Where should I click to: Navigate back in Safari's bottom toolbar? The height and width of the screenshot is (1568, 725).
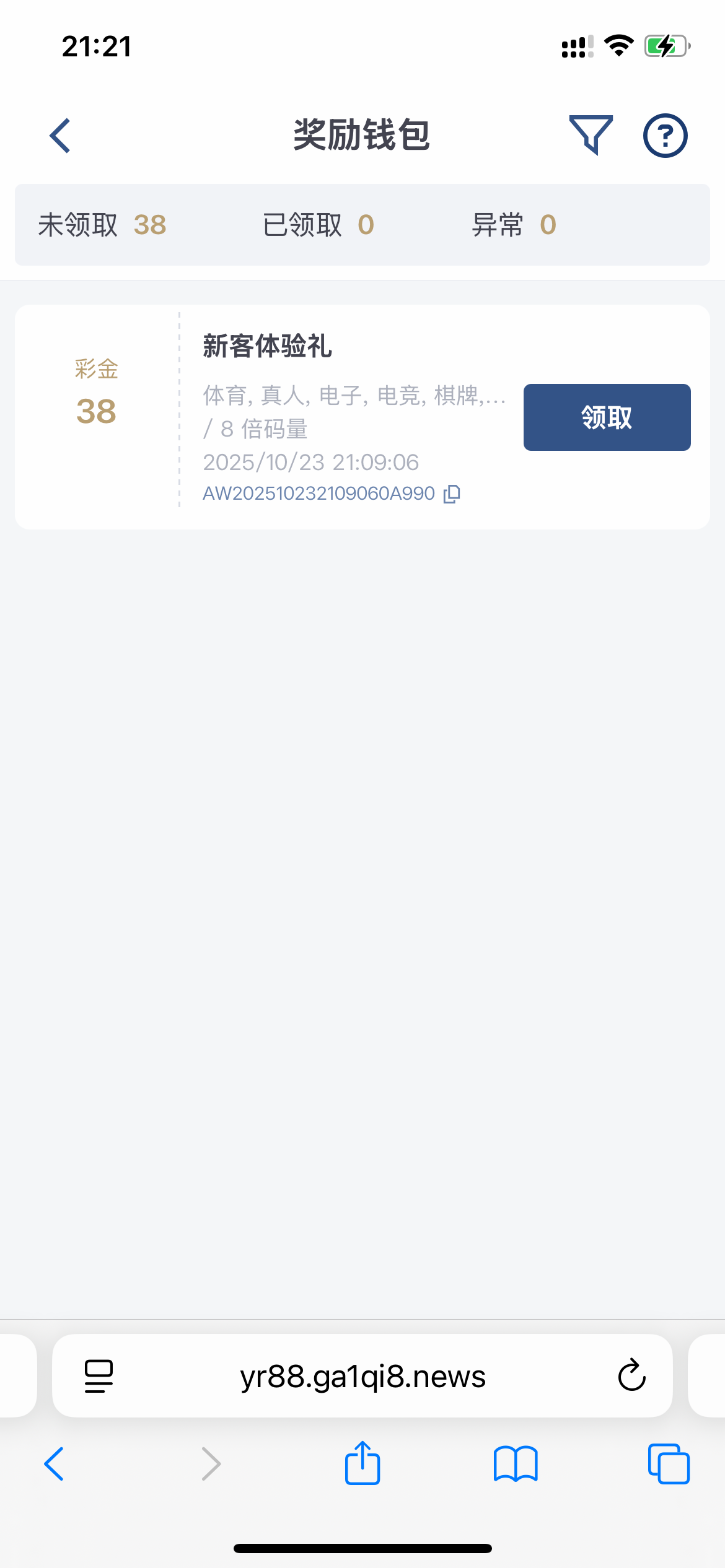click(x=55, y=1464)
